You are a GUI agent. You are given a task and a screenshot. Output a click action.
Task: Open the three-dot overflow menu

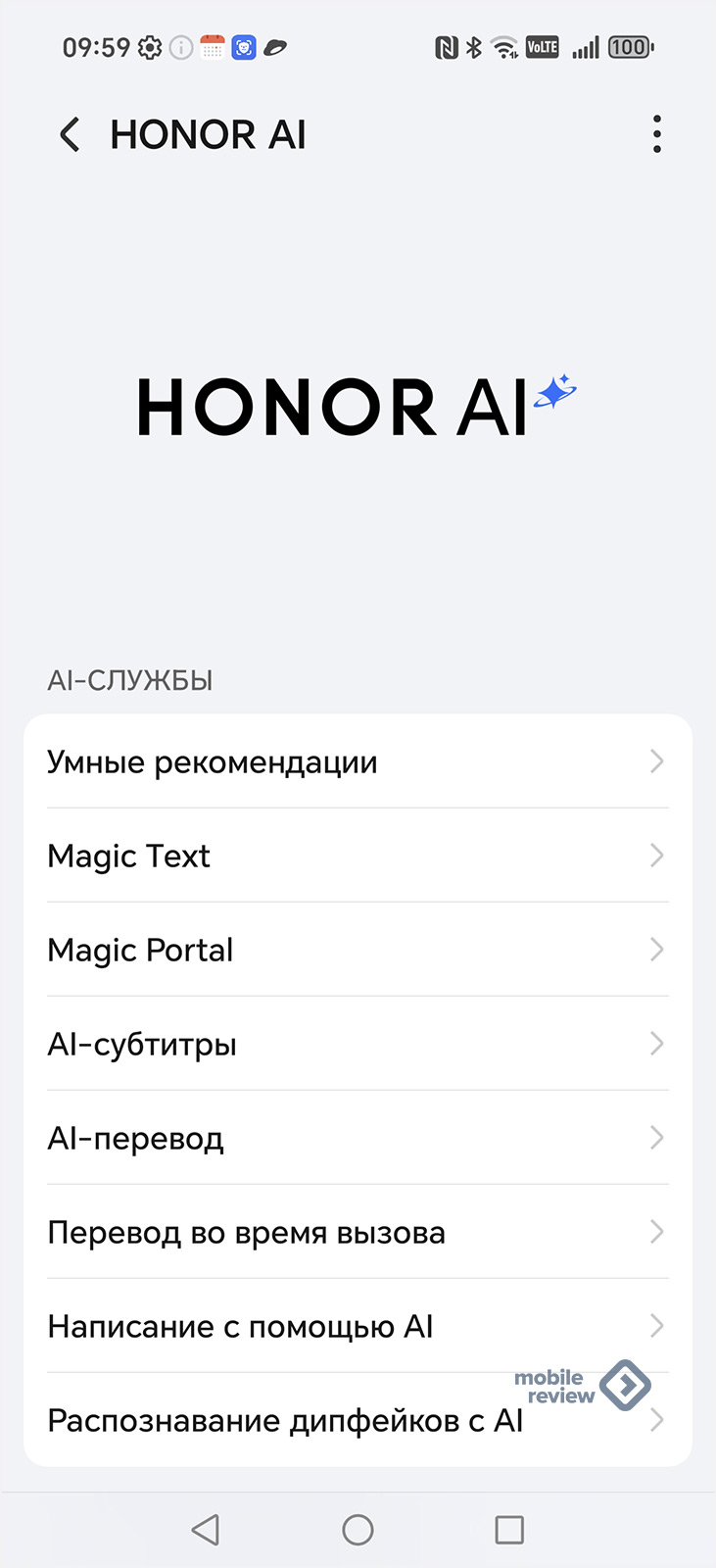point(656,134)
